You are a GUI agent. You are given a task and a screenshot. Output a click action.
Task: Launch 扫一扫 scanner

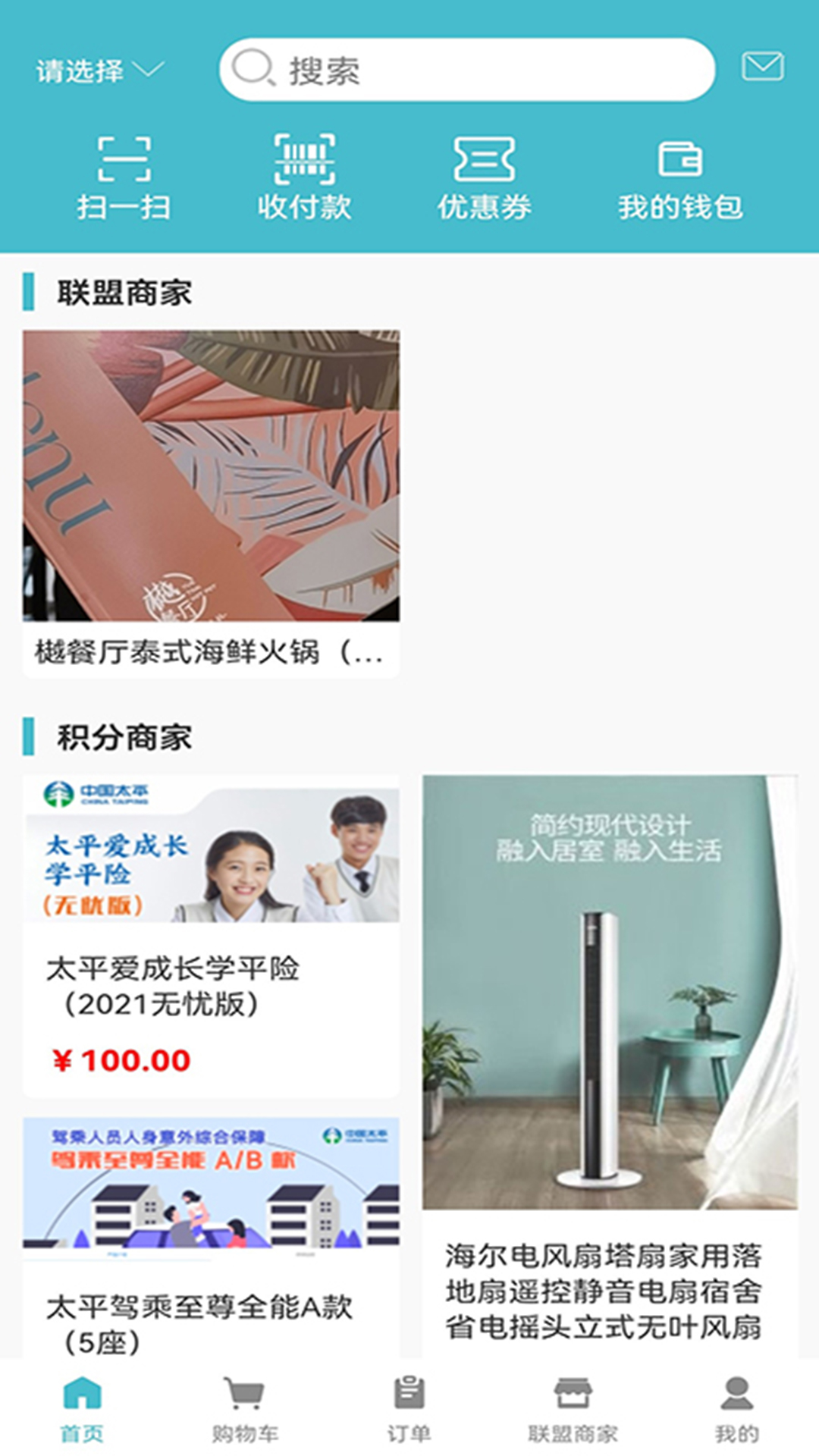pyautogui.click(x=124, y=177)
